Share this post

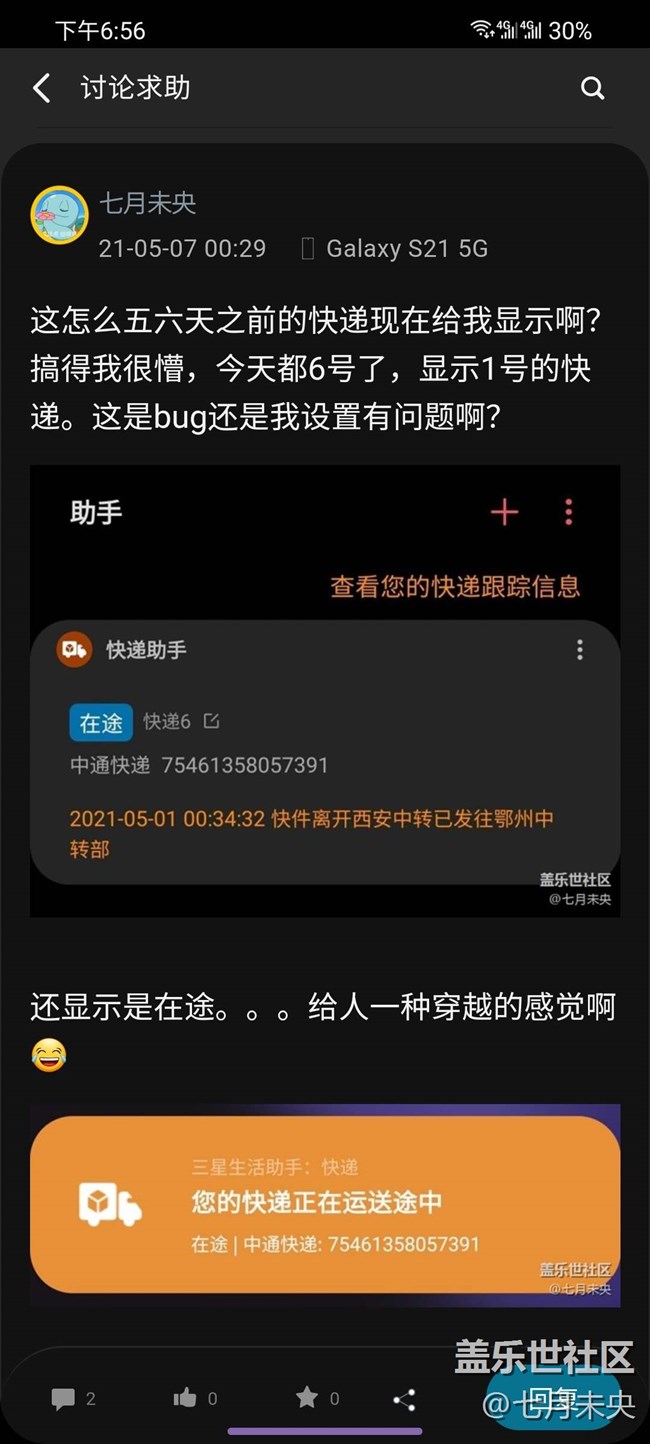(x=404, y=1399)
